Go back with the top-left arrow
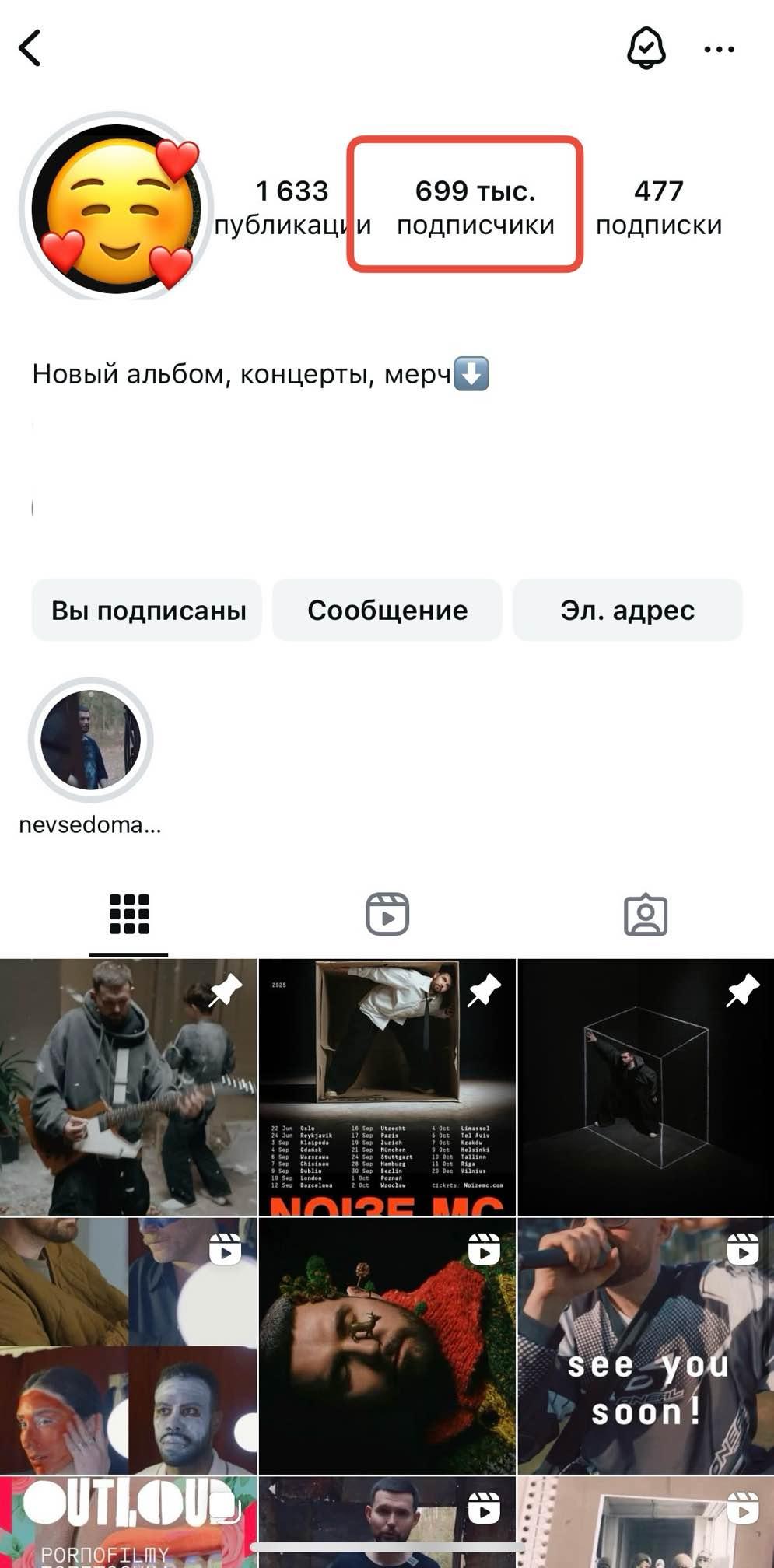Screen dimensions: 774x1568 [x=30, y=49]
